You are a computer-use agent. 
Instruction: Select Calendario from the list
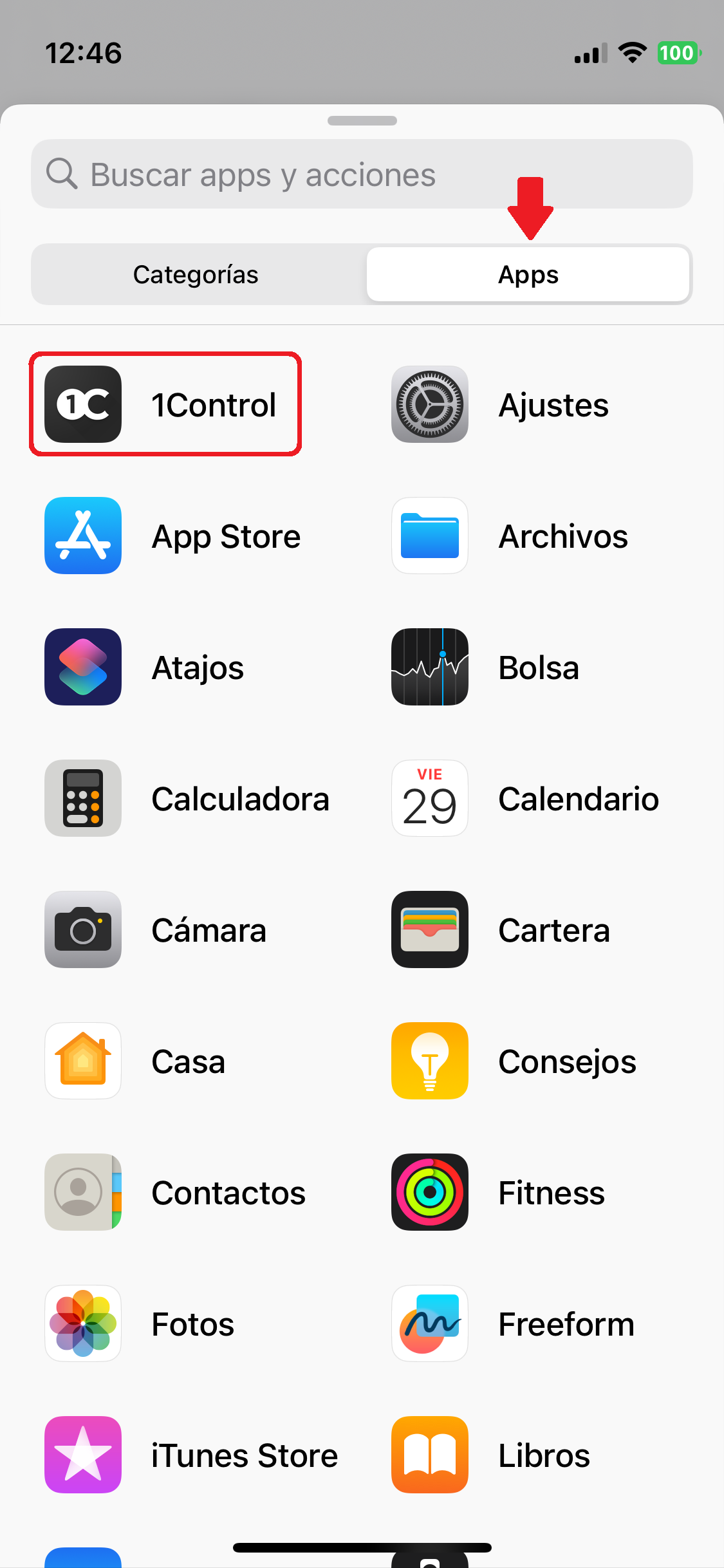click(525, 798)
